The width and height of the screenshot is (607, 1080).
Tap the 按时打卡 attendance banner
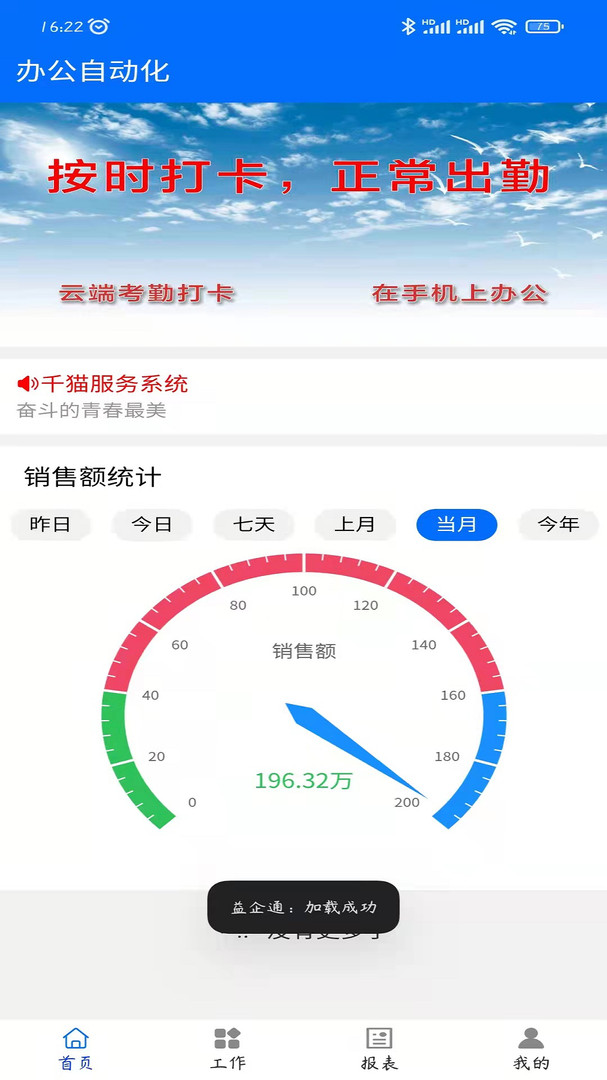click(303, 225)
